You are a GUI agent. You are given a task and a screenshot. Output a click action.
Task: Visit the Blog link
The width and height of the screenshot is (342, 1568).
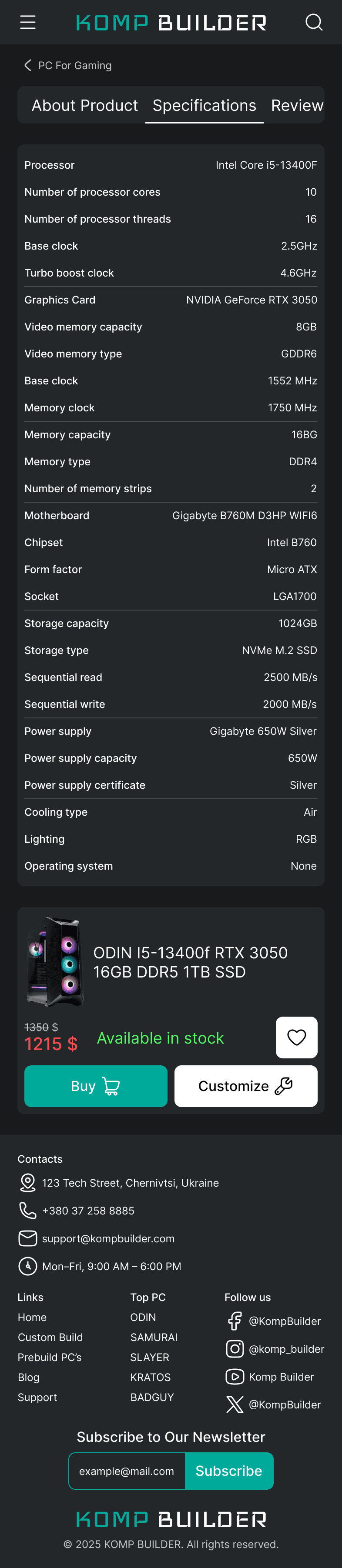29,1377
